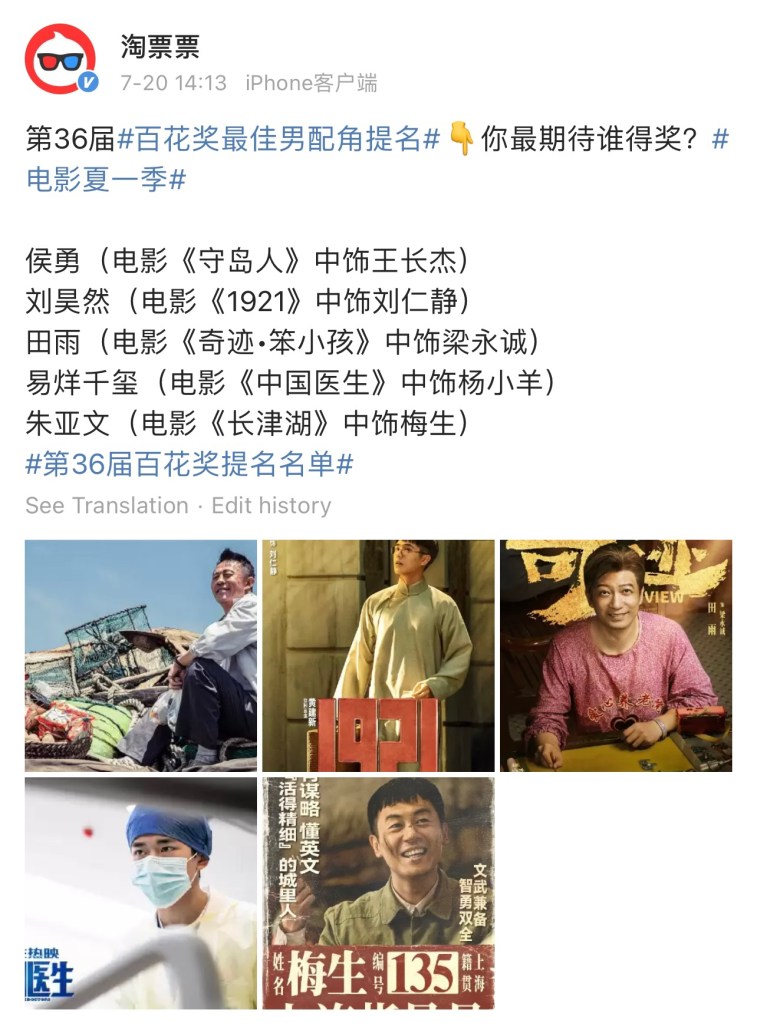Open the 梅生 character poster image

click(378, 893)
